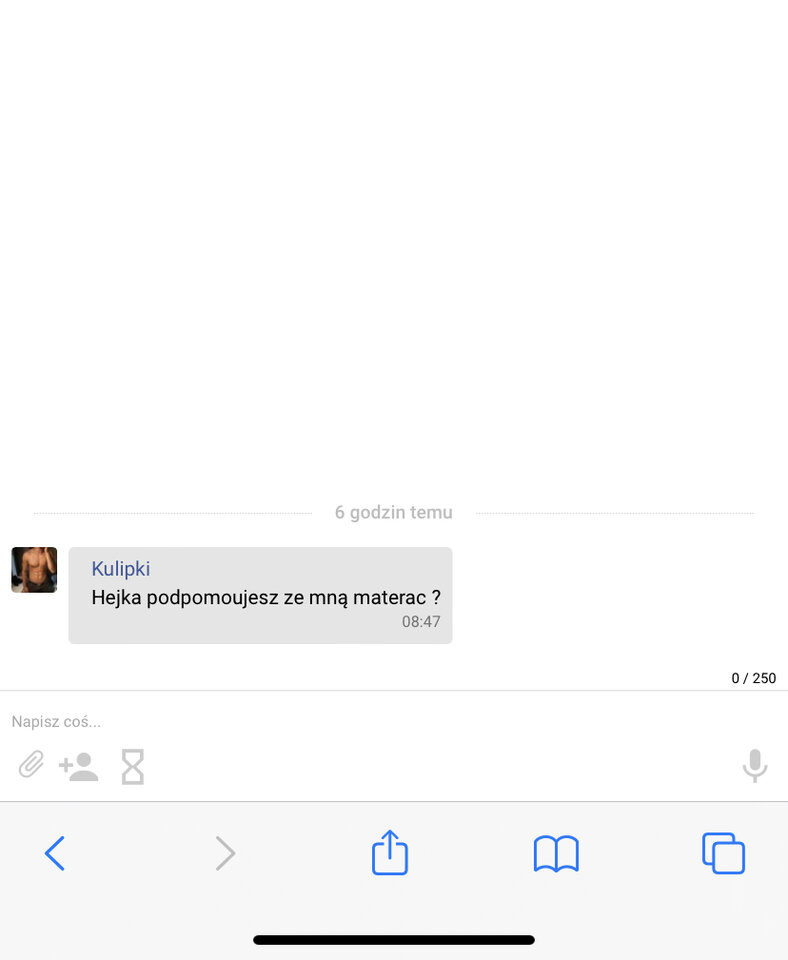The image size is (788, 960).
Task: Add a person to the chat
Action: point(79,767)
